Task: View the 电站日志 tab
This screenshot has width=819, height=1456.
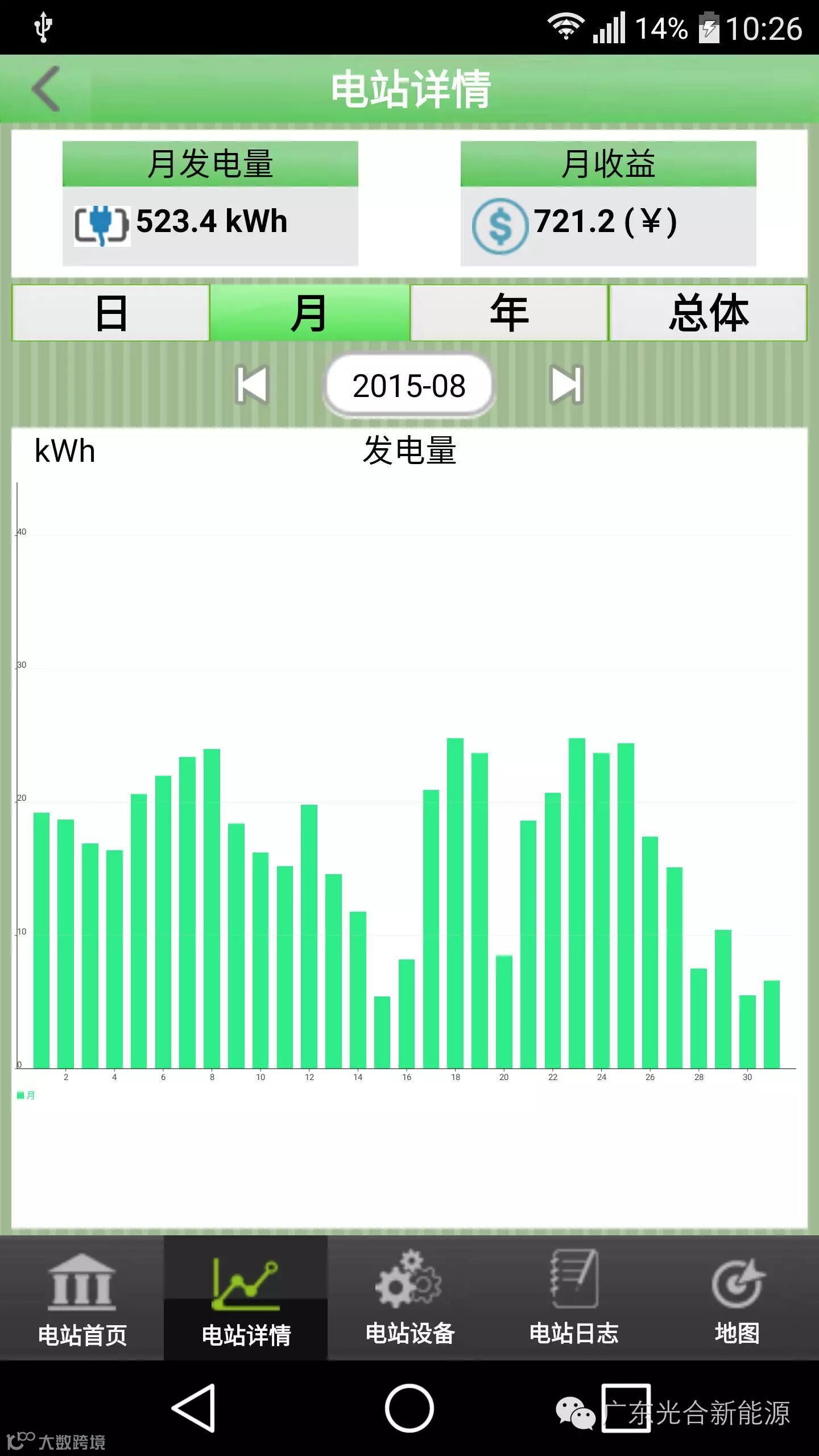Action: (x=573, y=1299)
